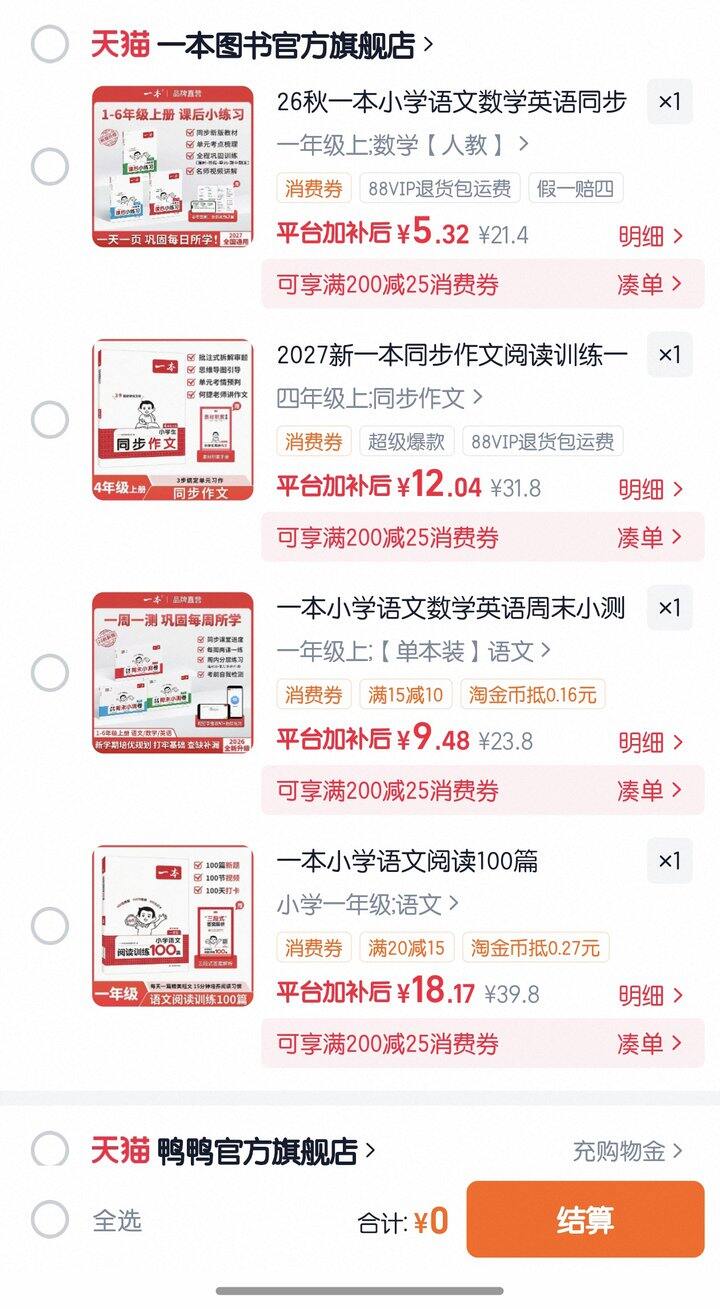
Task: Change the 一年级上:【单本装】语文 variant
Action: pos(414,652)
